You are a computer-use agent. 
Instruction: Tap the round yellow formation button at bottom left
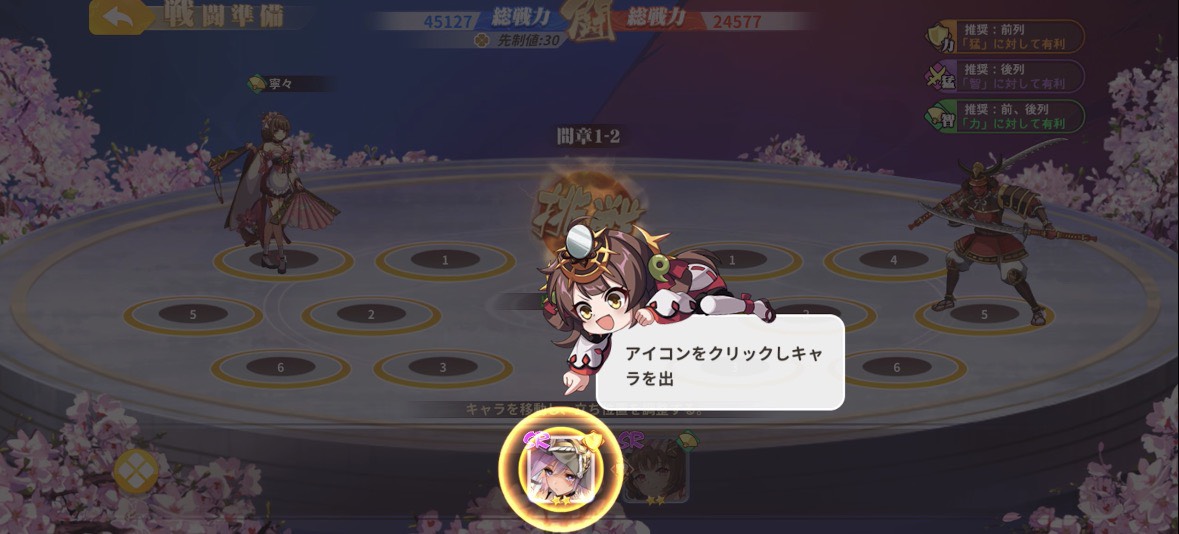[x=137, y=470]
